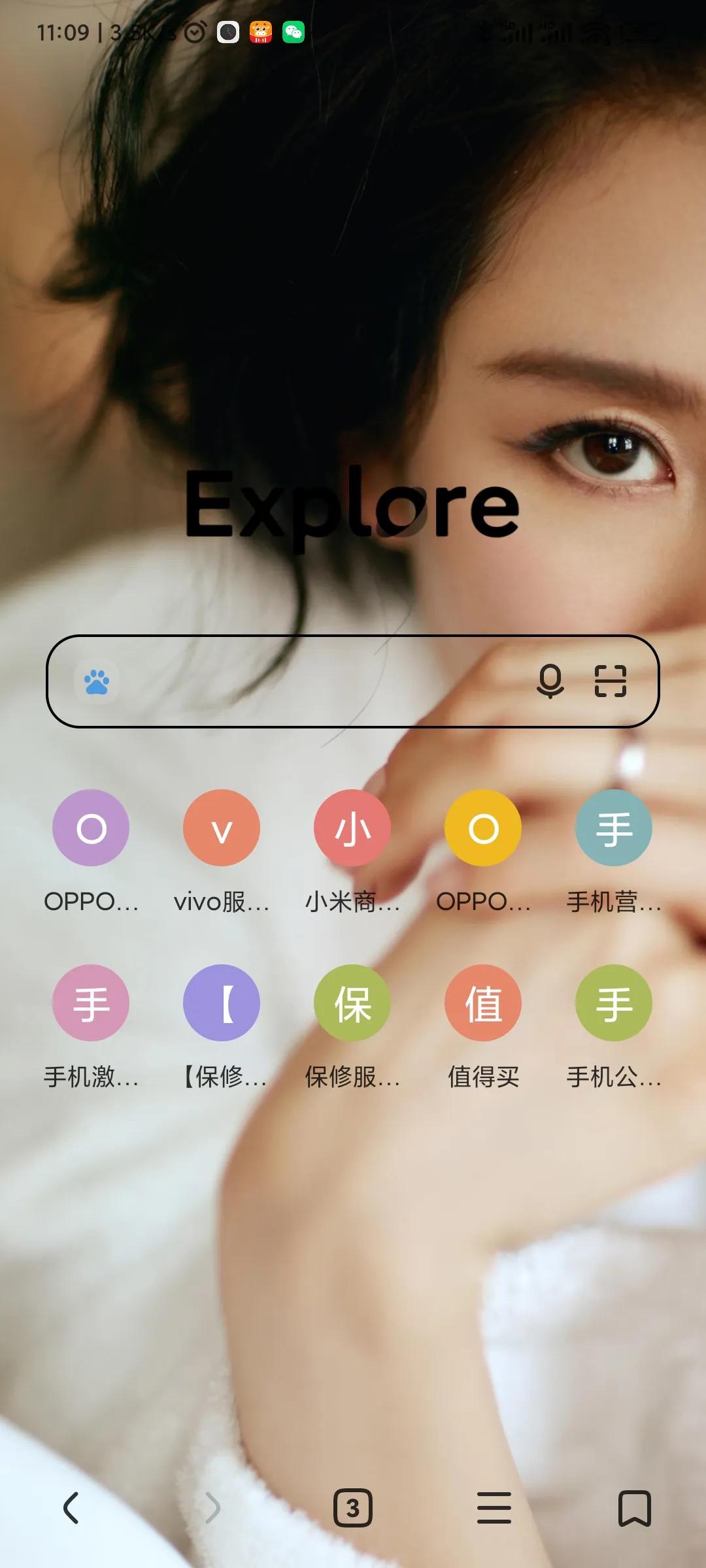Open the browser menu

click(494, 1508)
